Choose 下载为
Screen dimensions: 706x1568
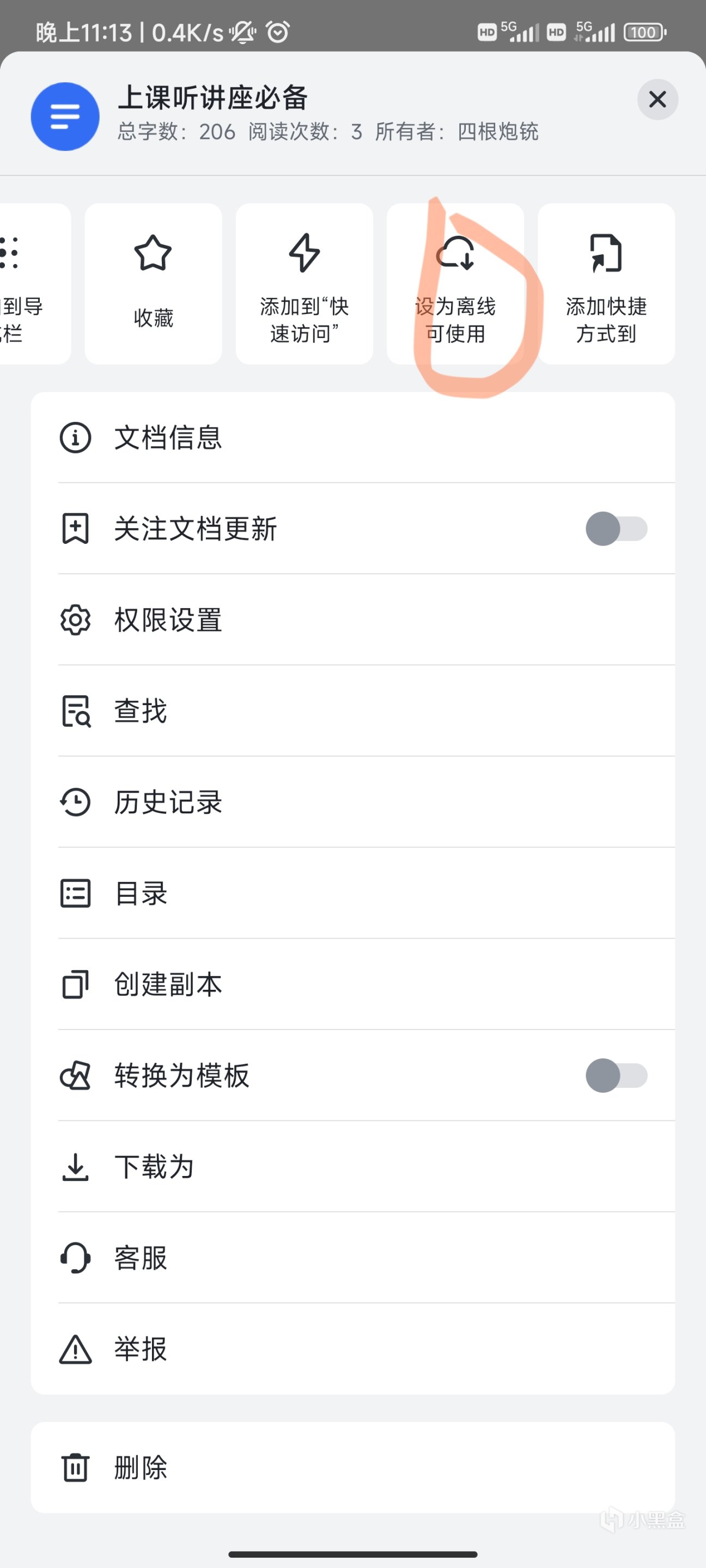tap(352, 1166)
